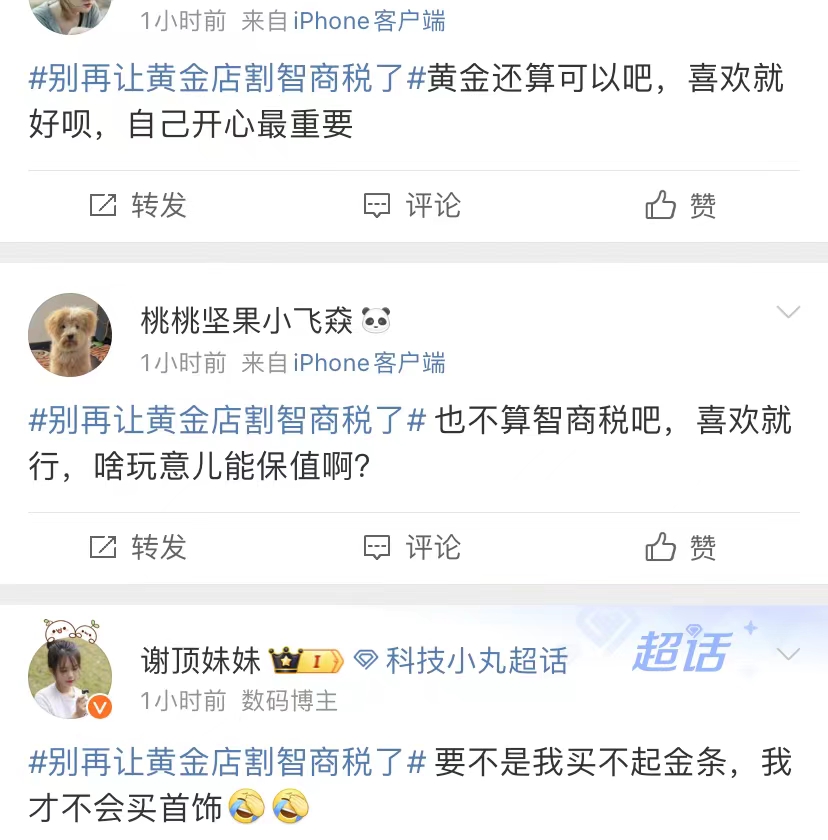Tap the username 谢顶妹妹
Image resolution: width=828 pixels, height=840 pixels.
pyautogui.click(x=201, y=660)
